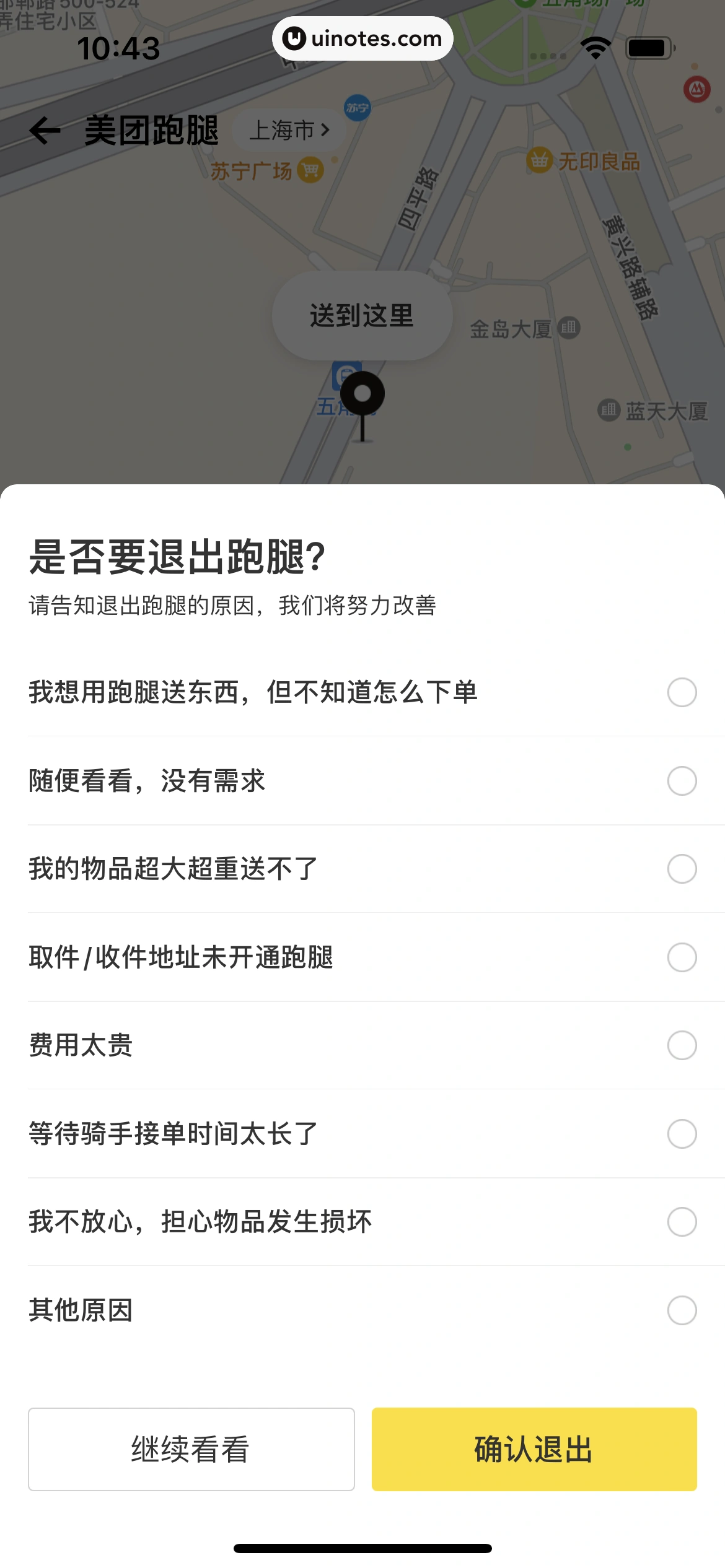Tap the 送到这里 bubble on map

coord(362,315)
